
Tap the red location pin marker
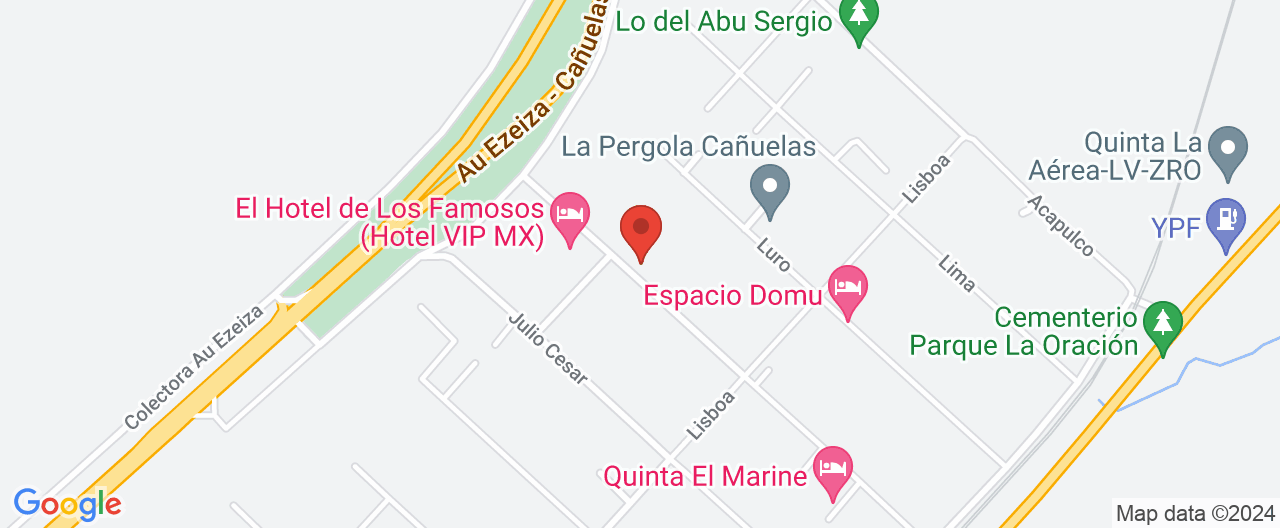(641, 230)
